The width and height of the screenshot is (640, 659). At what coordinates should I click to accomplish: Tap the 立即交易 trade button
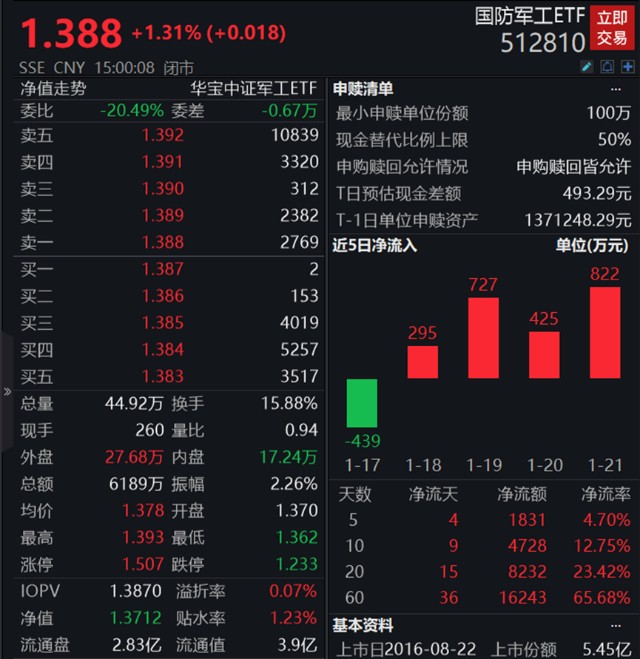(612, 28)
